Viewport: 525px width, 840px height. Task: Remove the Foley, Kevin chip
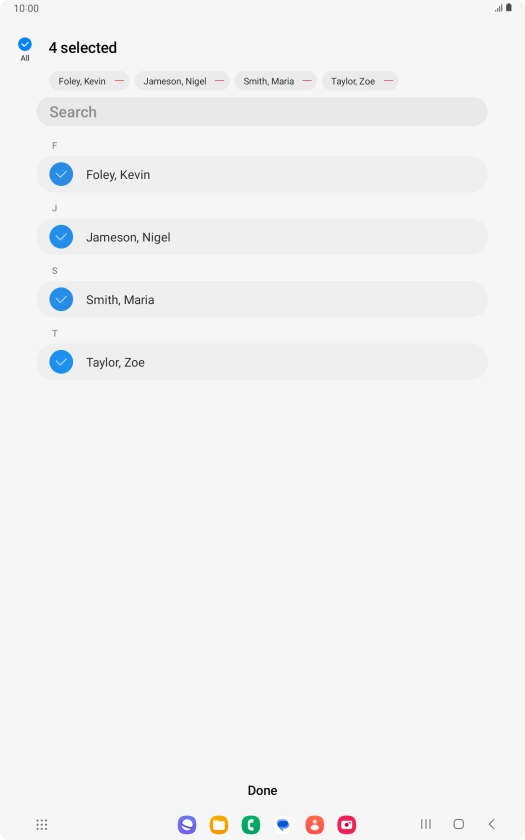[119, 81]
